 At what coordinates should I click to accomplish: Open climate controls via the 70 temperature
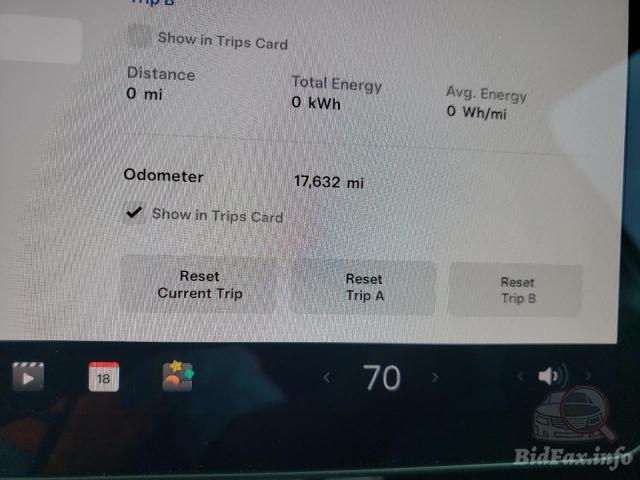click(x=381, y=378)
